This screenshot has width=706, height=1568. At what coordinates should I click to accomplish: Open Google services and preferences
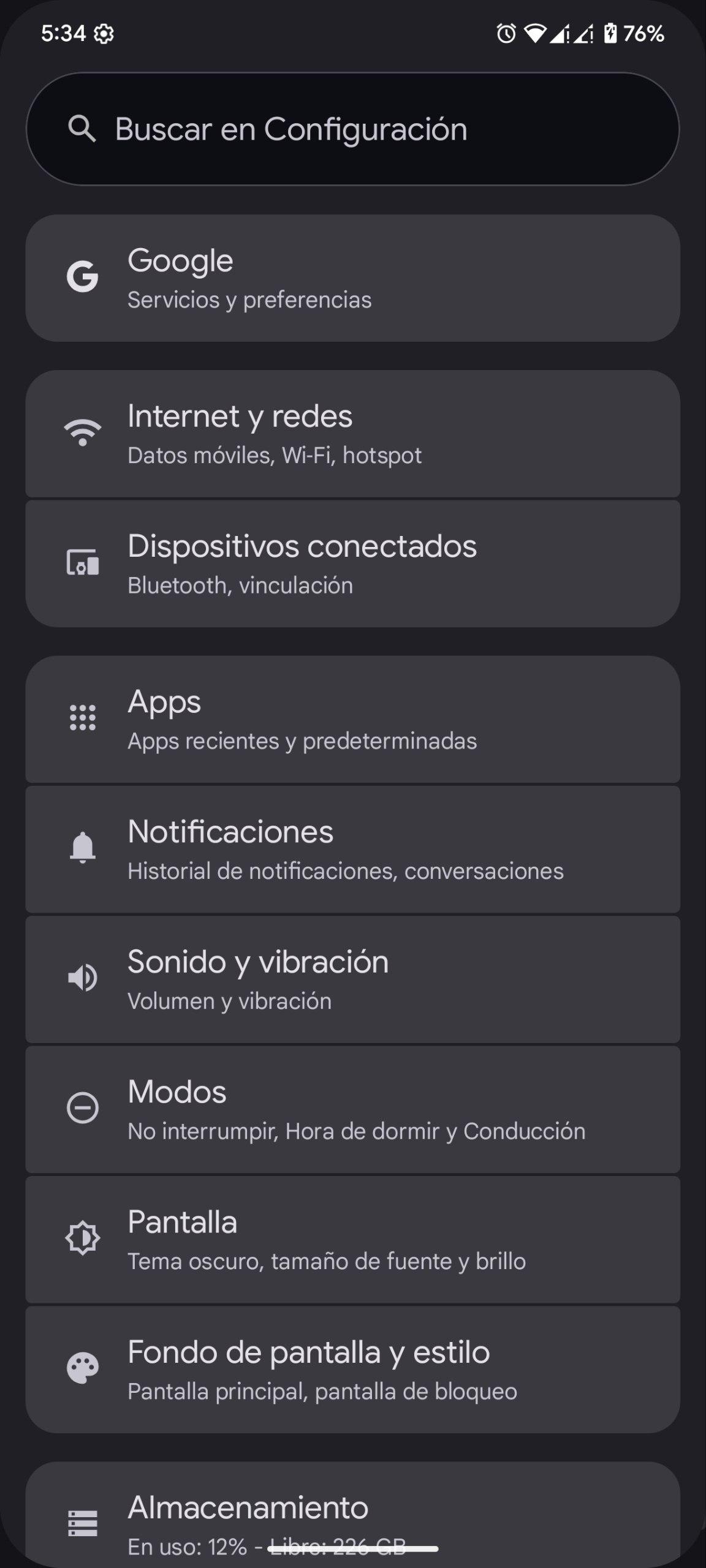pos(352,278)
